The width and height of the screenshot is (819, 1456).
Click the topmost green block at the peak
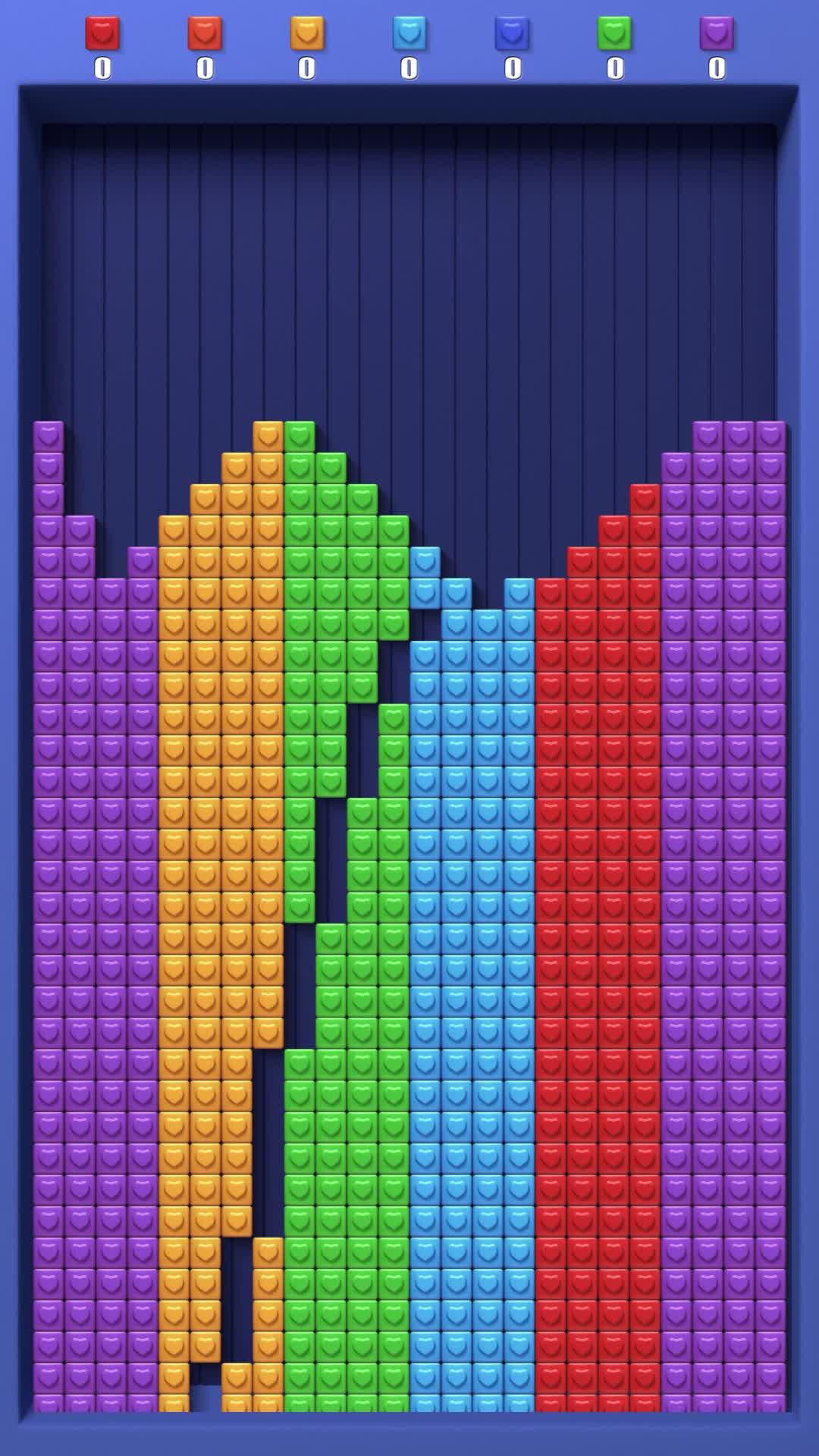coord(297,436)
